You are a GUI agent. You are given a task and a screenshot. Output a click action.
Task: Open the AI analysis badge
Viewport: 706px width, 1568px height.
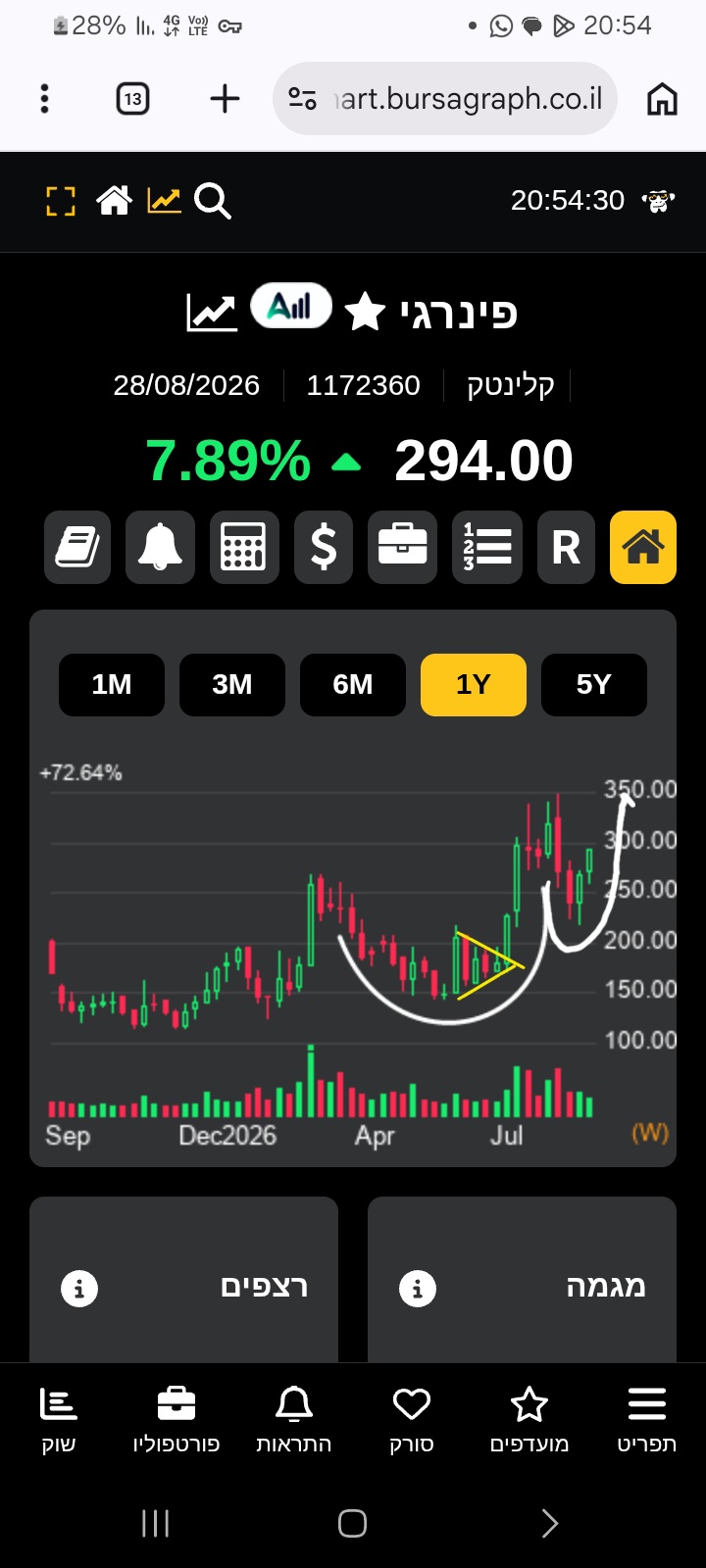[x=291, y=307]
